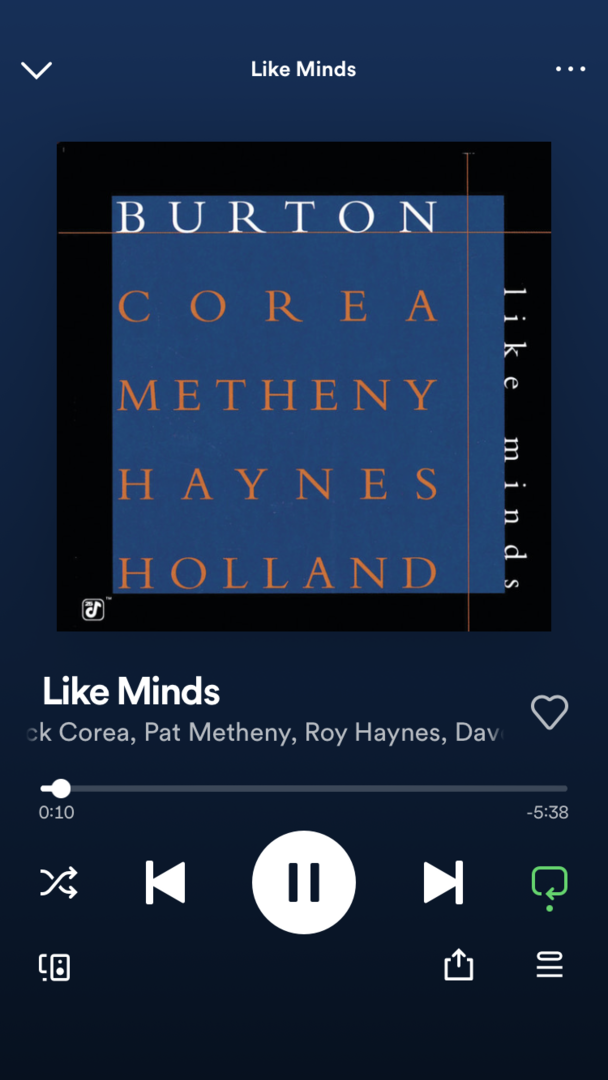The height and width of the screenshot is (1080, 608).
Task: Skip to the next track
Action: point(442,882)
